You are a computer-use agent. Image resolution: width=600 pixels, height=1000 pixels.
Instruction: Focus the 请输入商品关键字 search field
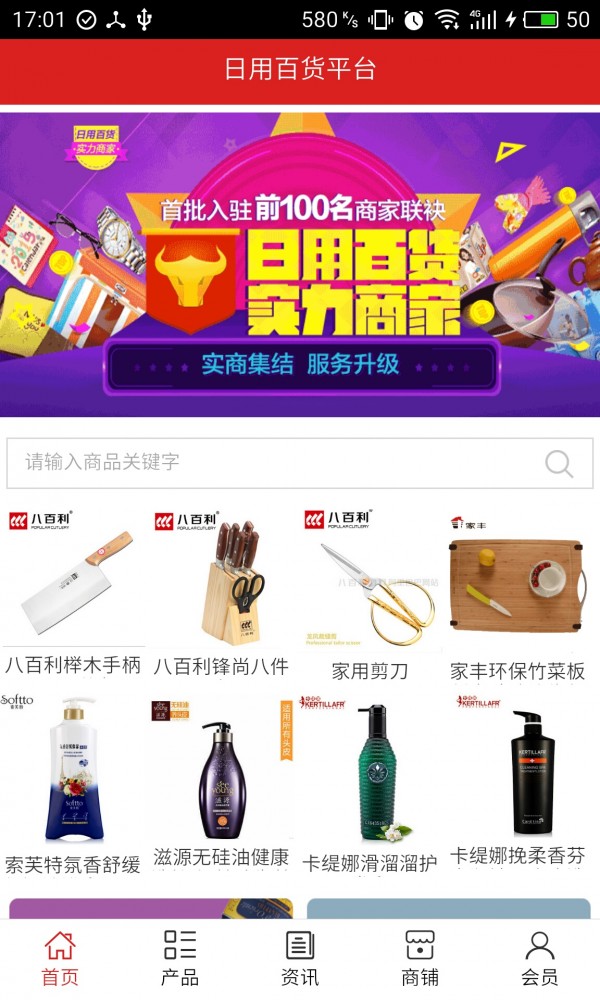[270, 463]
